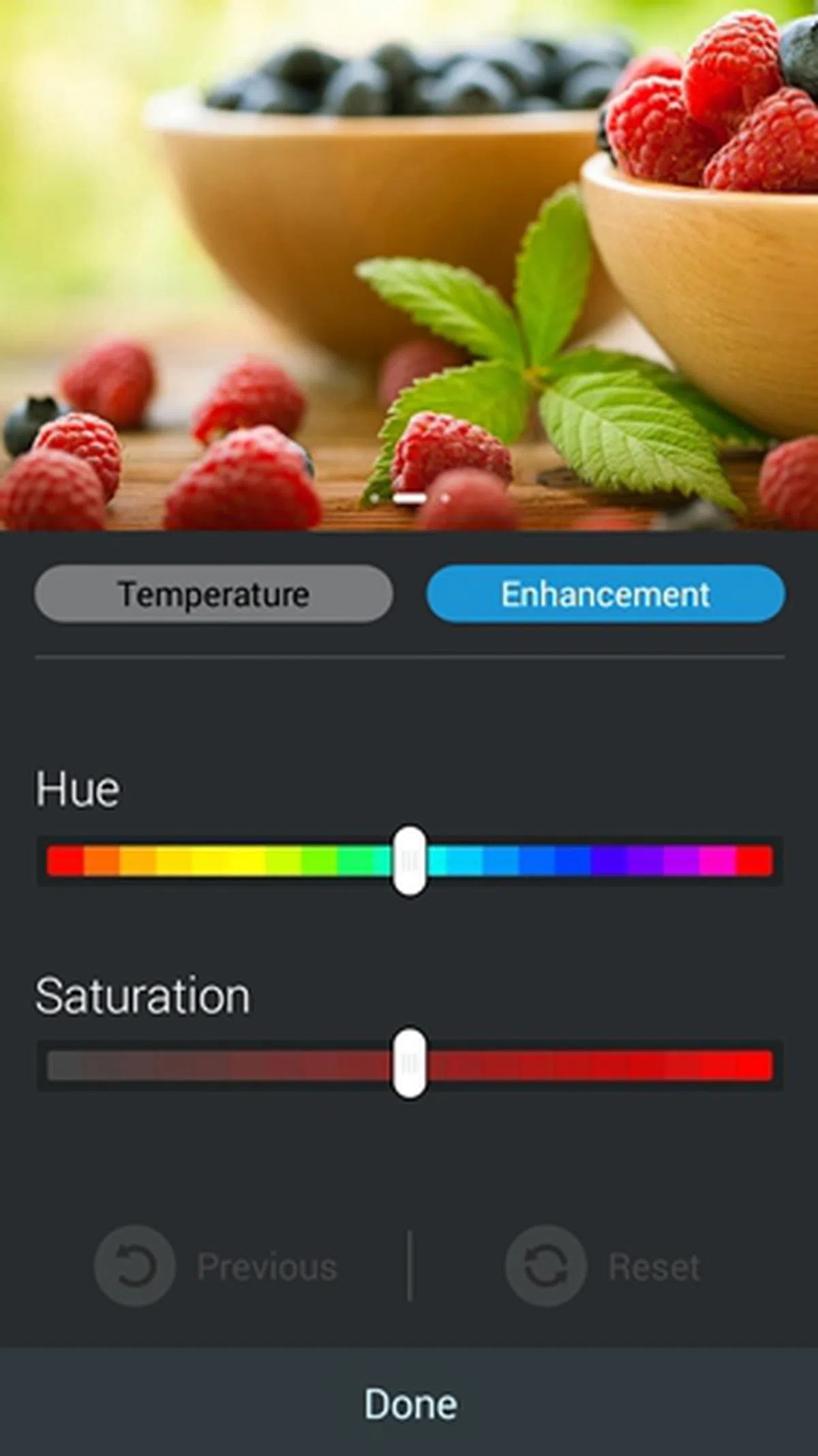
Task: Select the Enhancement tab
Action: [605, 593]
